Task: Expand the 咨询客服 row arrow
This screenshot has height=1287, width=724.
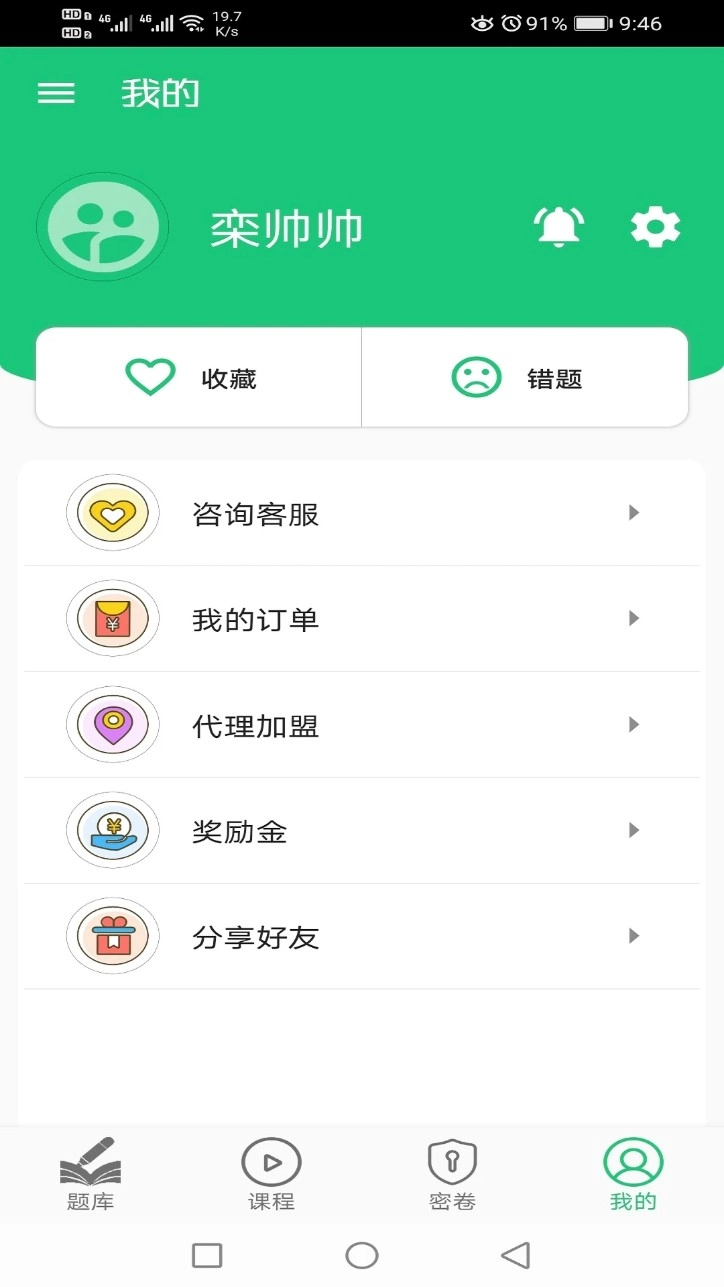Action: tap(633, 512)
